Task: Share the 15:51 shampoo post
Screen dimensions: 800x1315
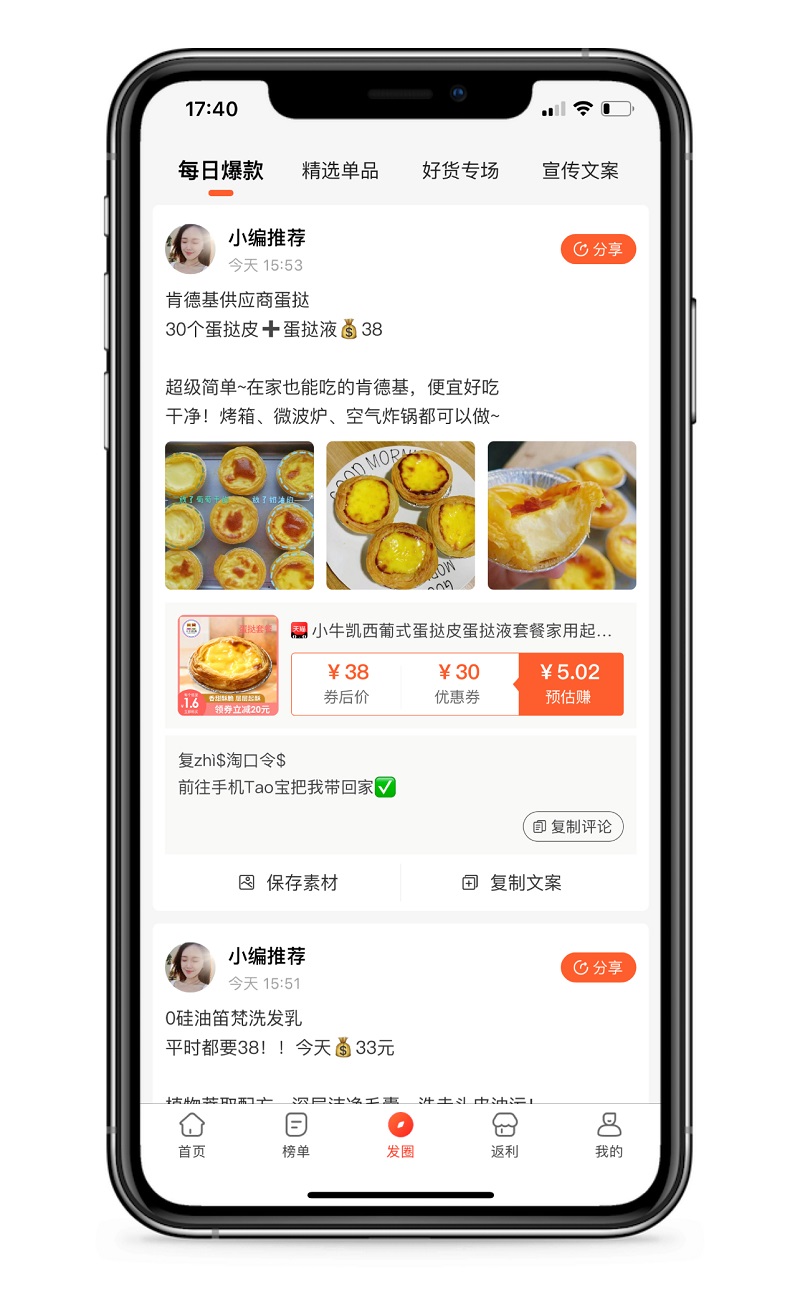Action: [598, 968]
